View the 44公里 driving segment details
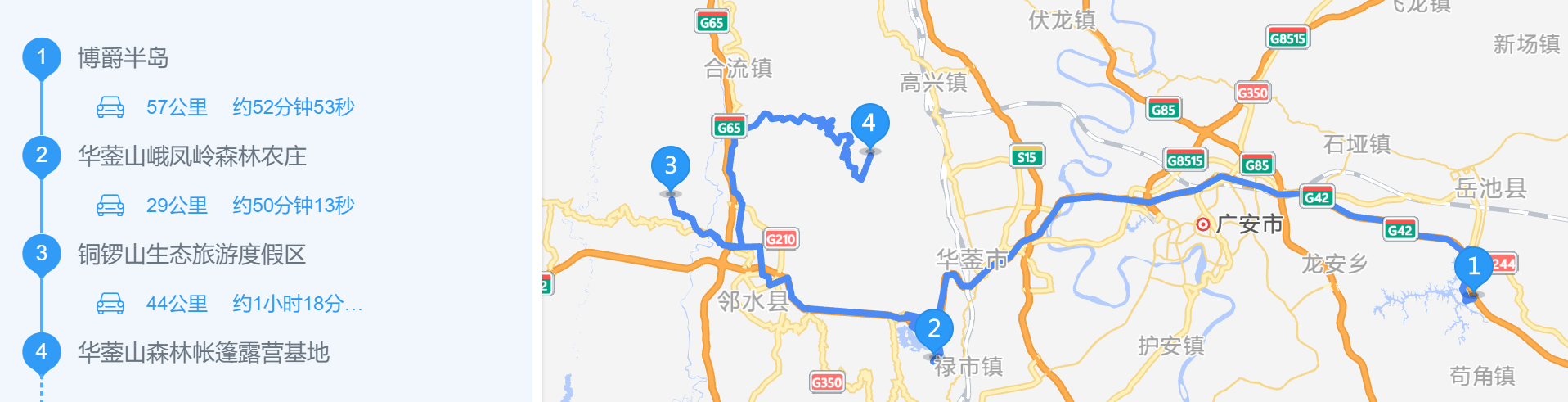This screenshot has width=1568, height=402. (229, 304)
